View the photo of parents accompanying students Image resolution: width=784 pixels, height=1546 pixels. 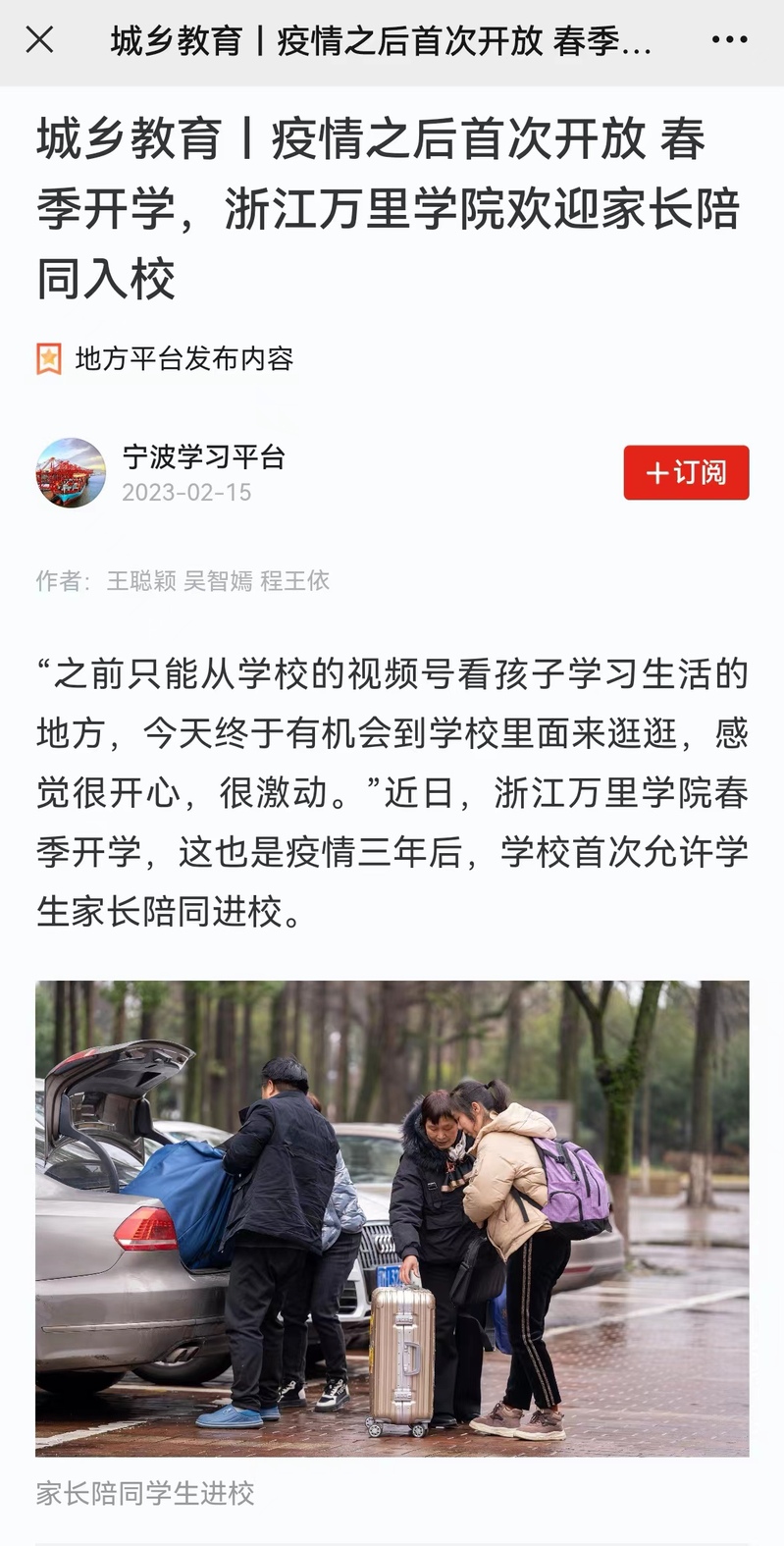click(x=392, y=1217)
